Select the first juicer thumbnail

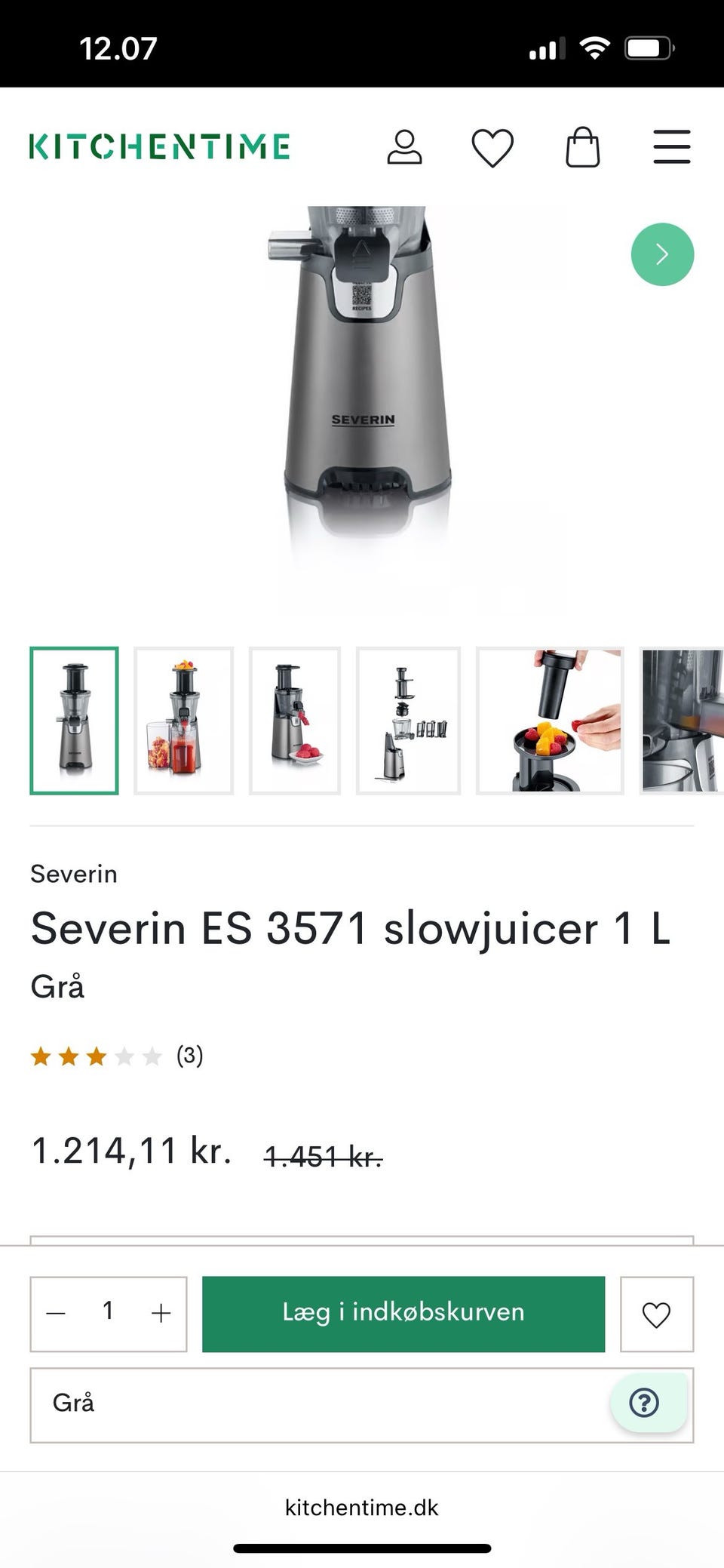(74, 721)
